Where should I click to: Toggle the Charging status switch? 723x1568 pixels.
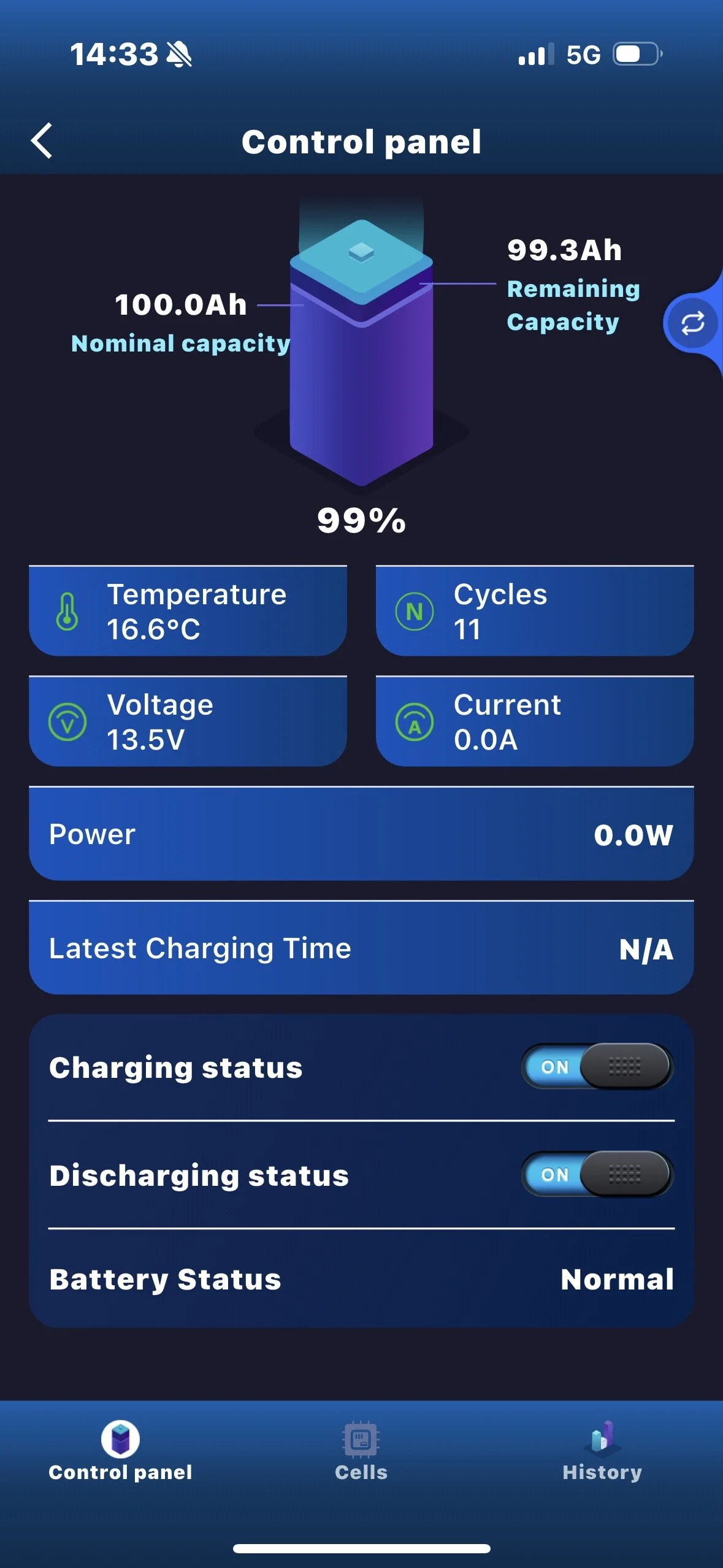click(x=597, y=1067)
